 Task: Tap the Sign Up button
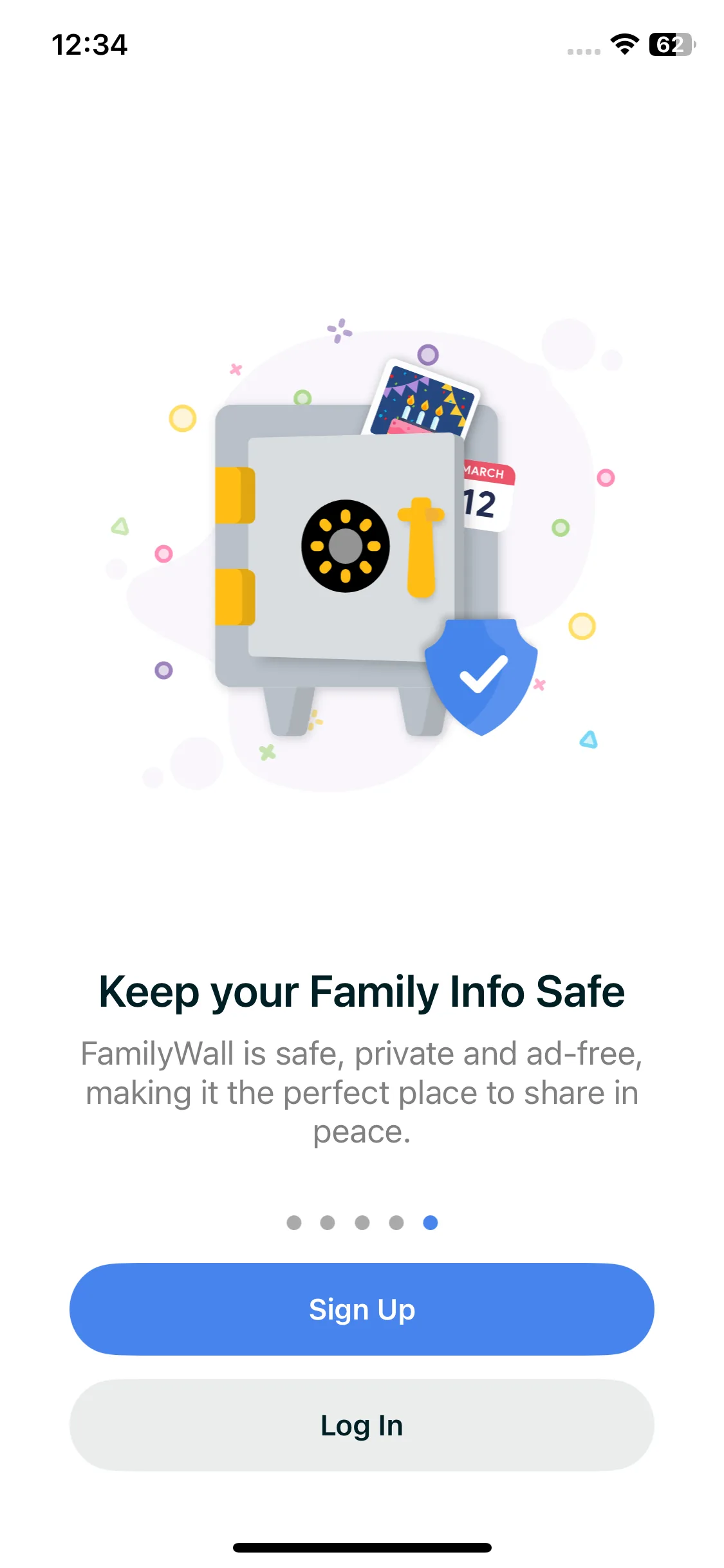click(362, 1309)
